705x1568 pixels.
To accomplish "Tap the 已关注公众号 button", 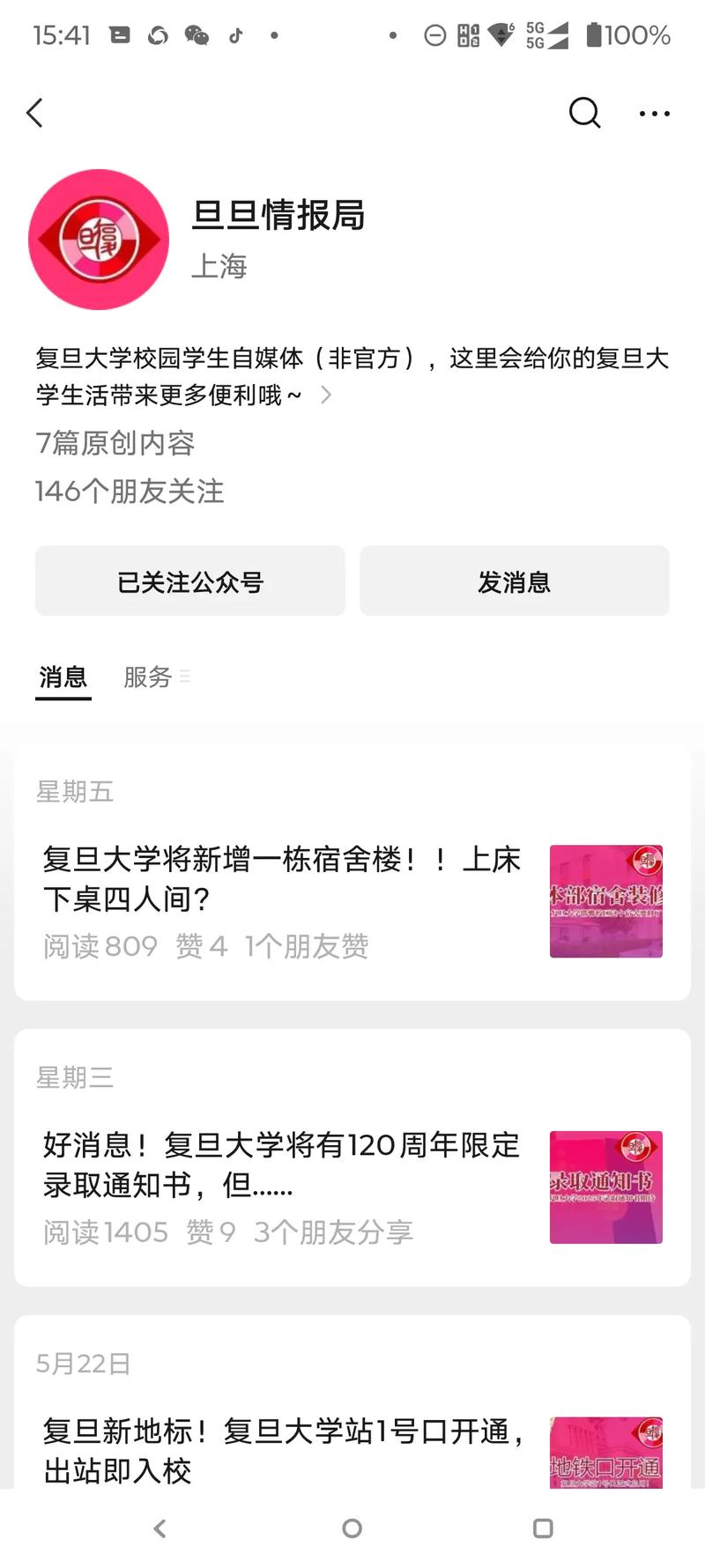I will click(x=189, y=581).
